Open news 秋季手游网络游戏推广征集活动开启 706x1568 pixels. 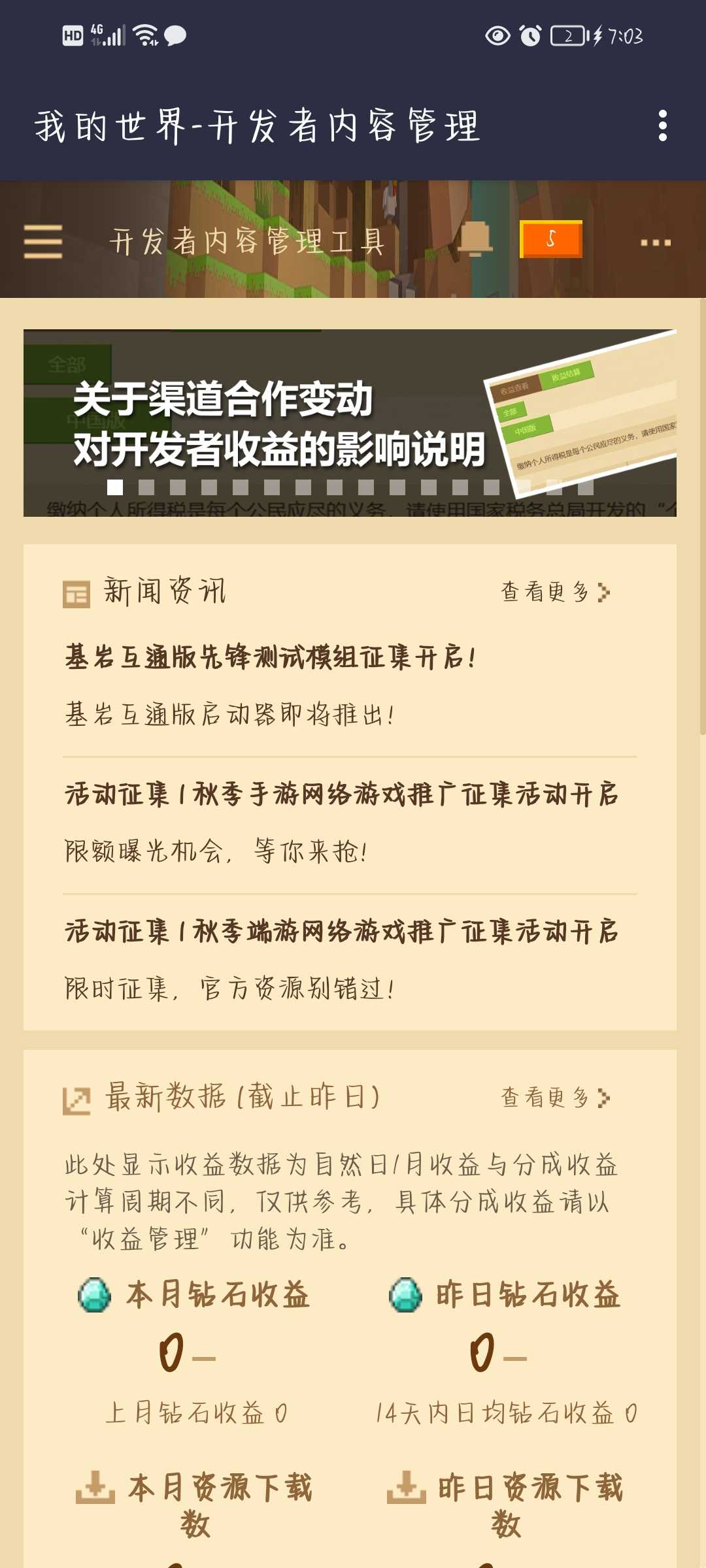coord(341,795)
